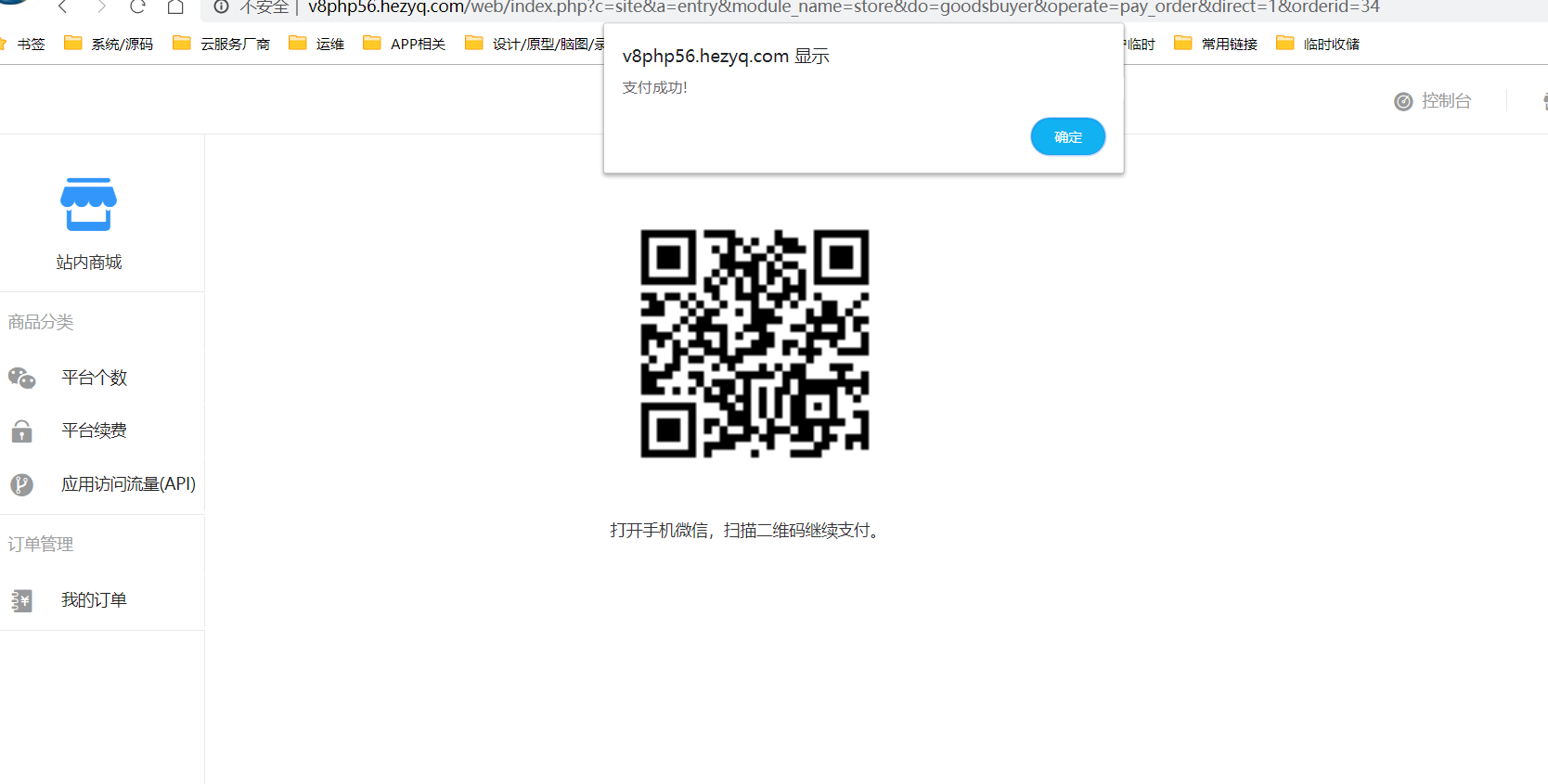Open the 站内商城 store icon
1548x784 pixels.
click(x=88, y=205)
